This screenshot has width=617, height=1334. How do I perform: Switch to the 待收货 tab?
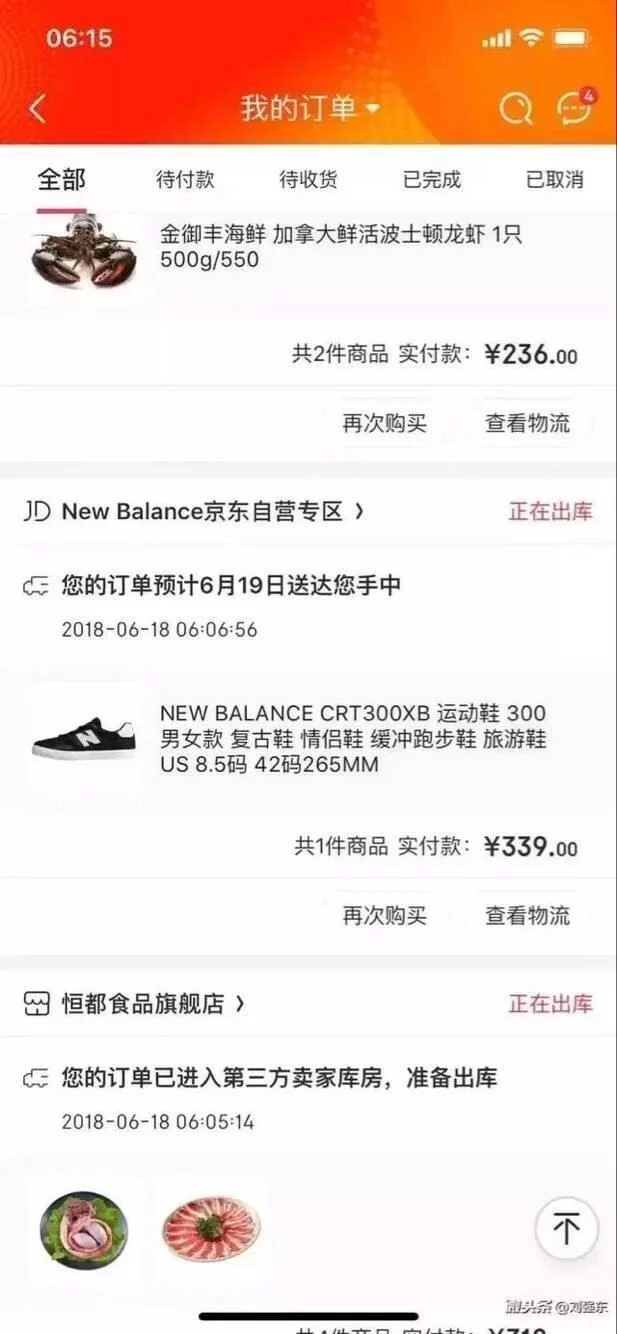click(x=308, y=180)
